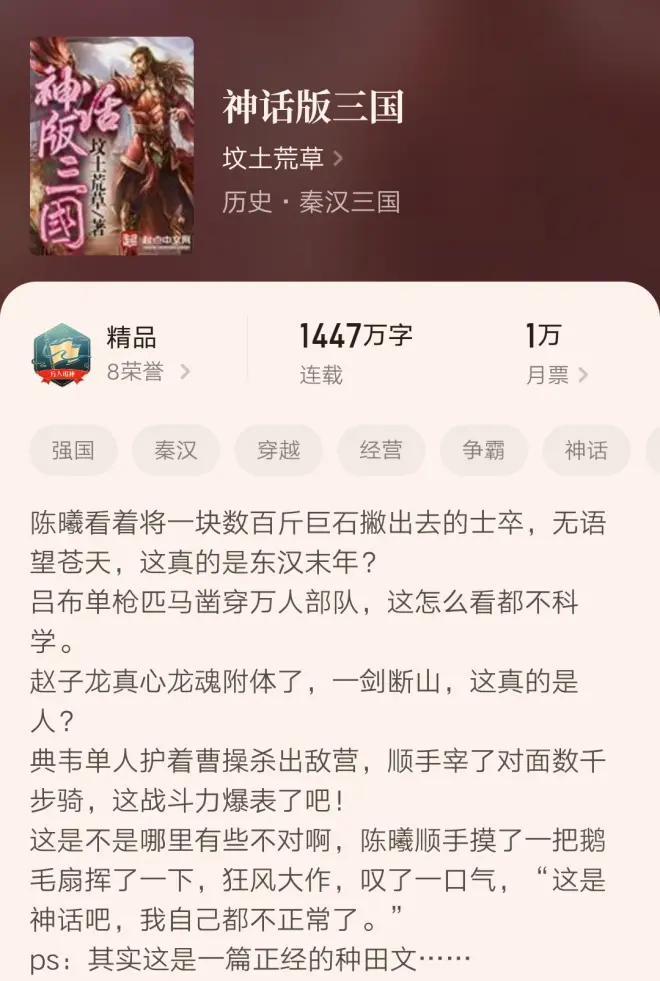Select the 争霸 tag chip

[483, 450]
